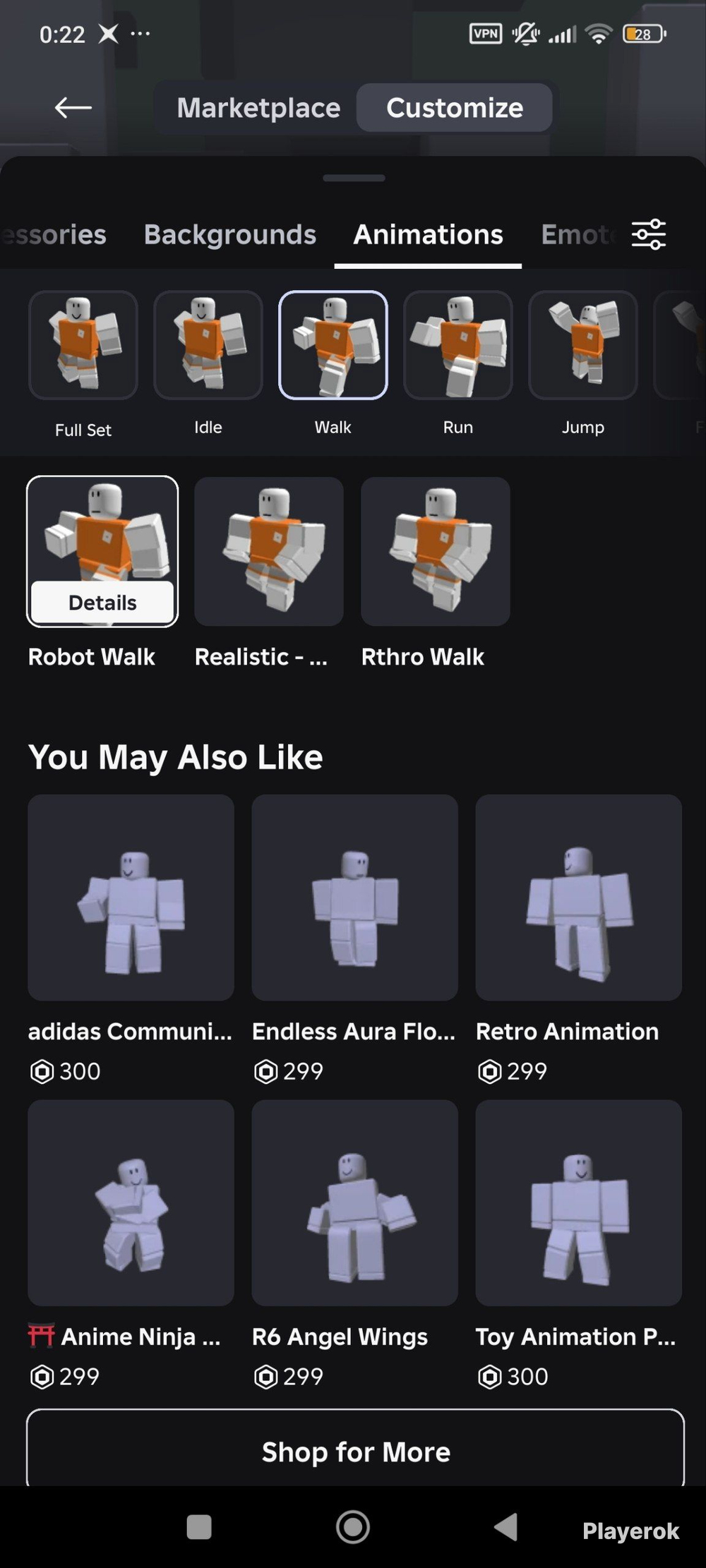
Task: Open the filter options icon
Action: click(648, 234)
